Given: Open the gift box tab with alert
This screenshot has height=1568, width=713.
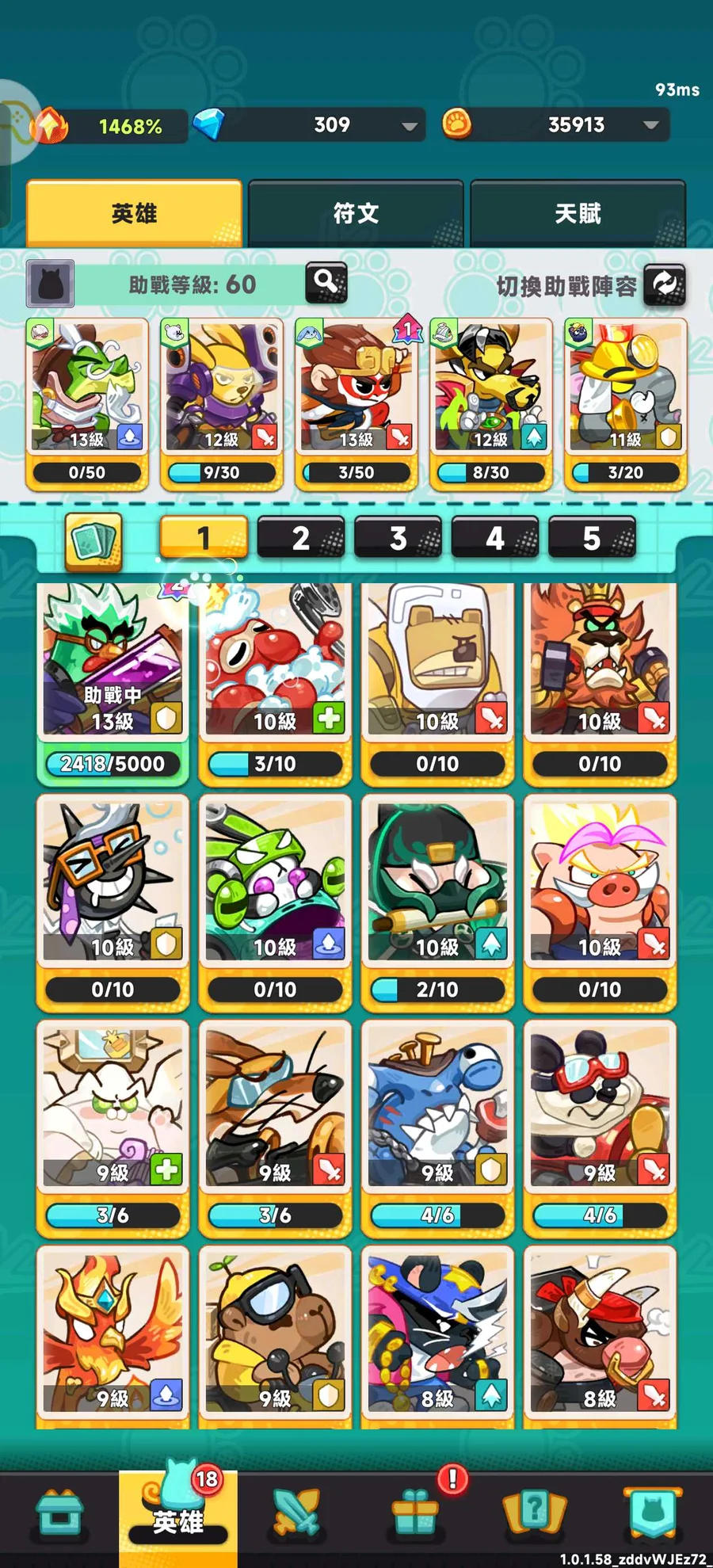Looking at the screenshot, I should (415, 1513).
